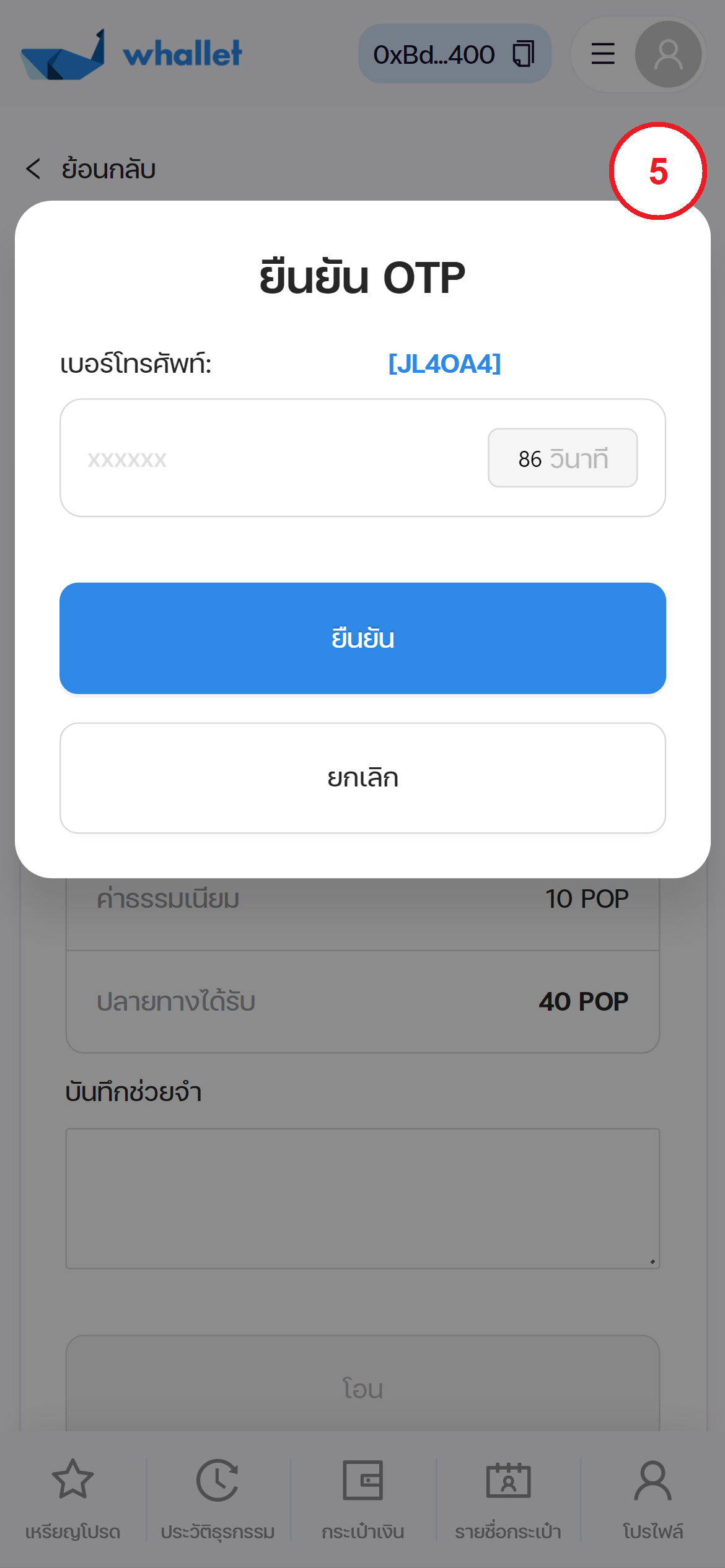
Task: Go back with ย้อนกลับ
Action: pos(90,168)
